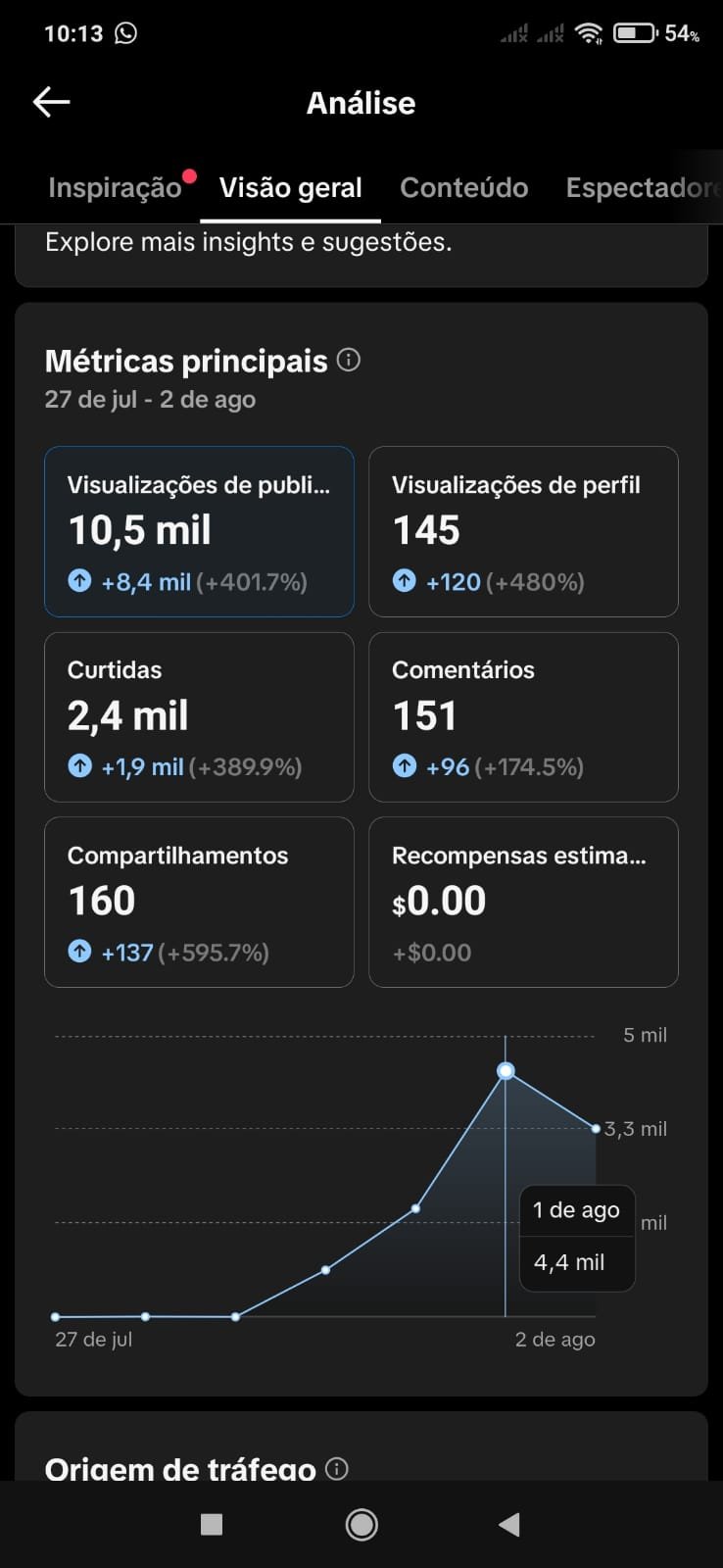Open info icon beside Métricas principais
723x1568 pixels.
349,360
